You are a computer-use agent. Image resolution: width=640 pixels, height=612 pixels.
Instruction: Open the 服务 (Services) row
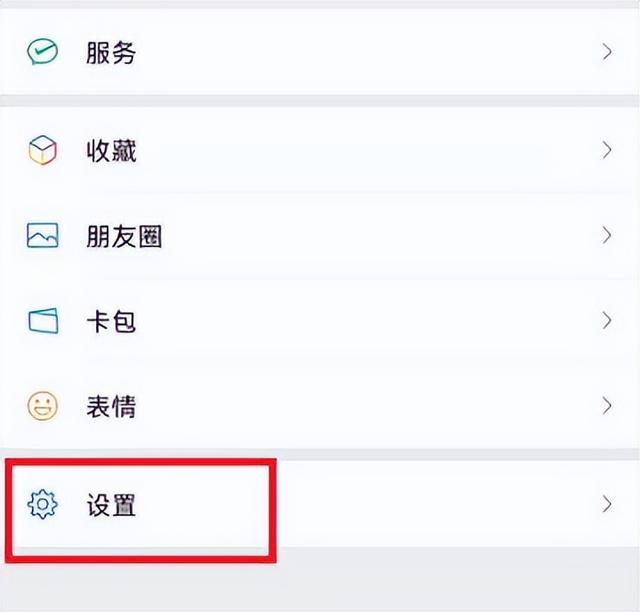(x=110, y=52)
